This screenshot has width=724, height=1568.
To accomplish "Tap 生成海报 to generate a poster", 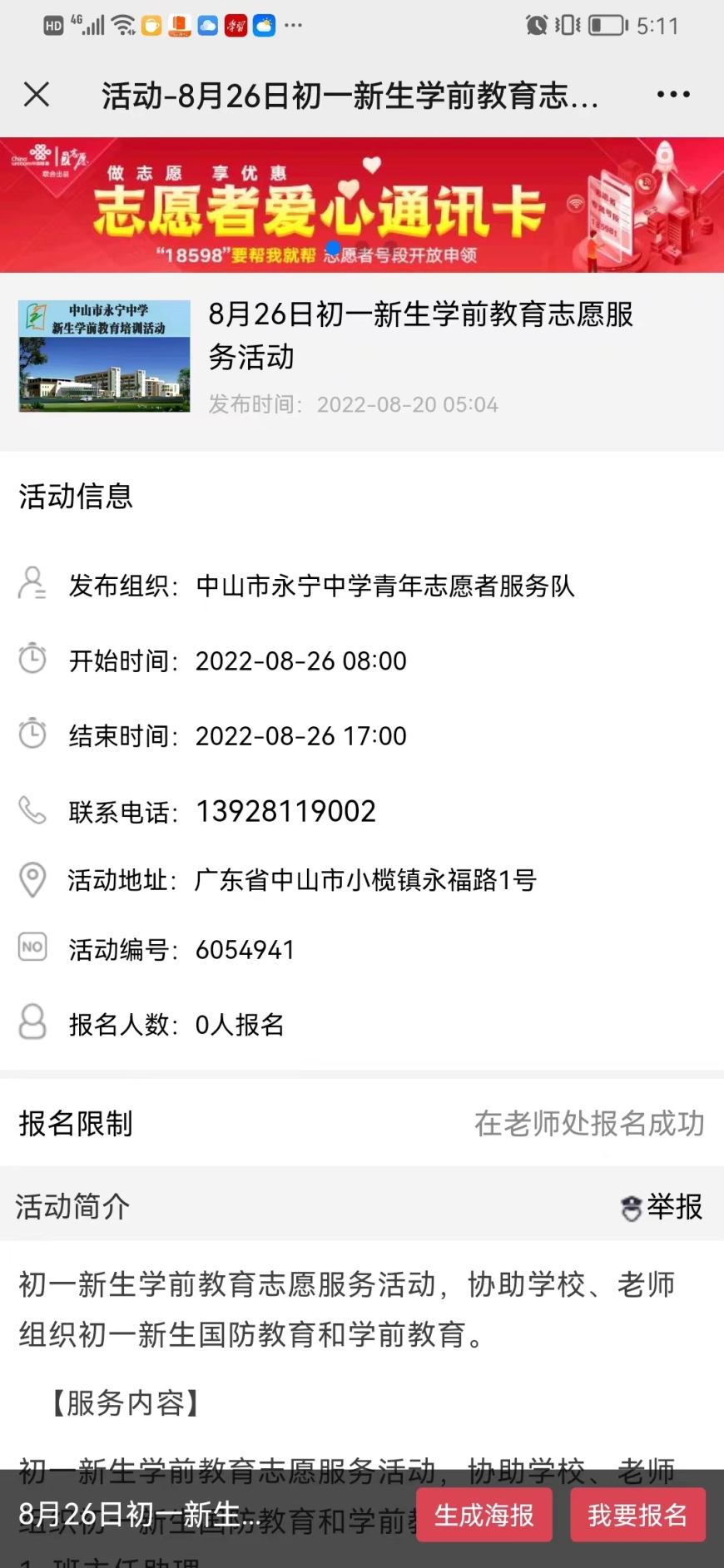I will [x=484, y=1516].
